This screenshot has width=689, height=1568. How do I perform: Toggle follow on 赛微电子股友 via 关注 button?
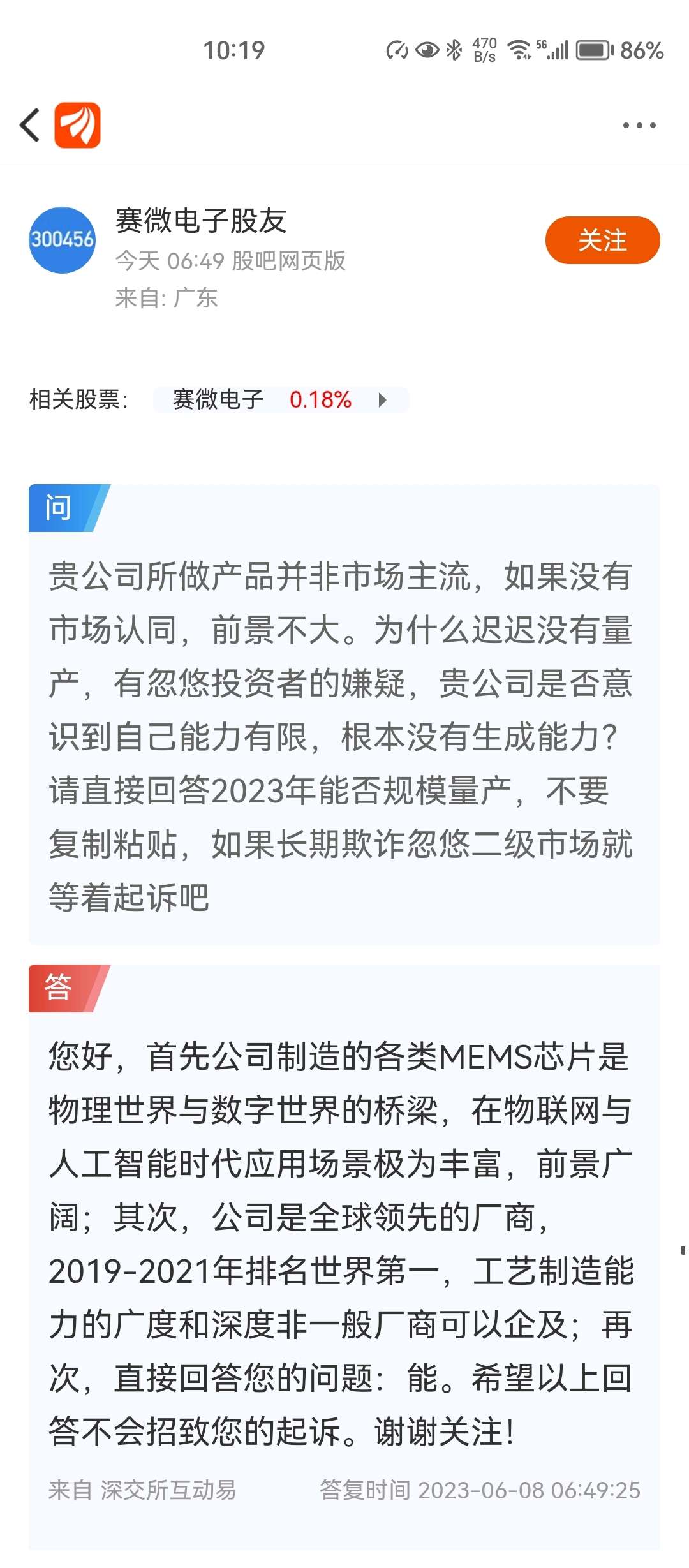[x=602, y=239]
